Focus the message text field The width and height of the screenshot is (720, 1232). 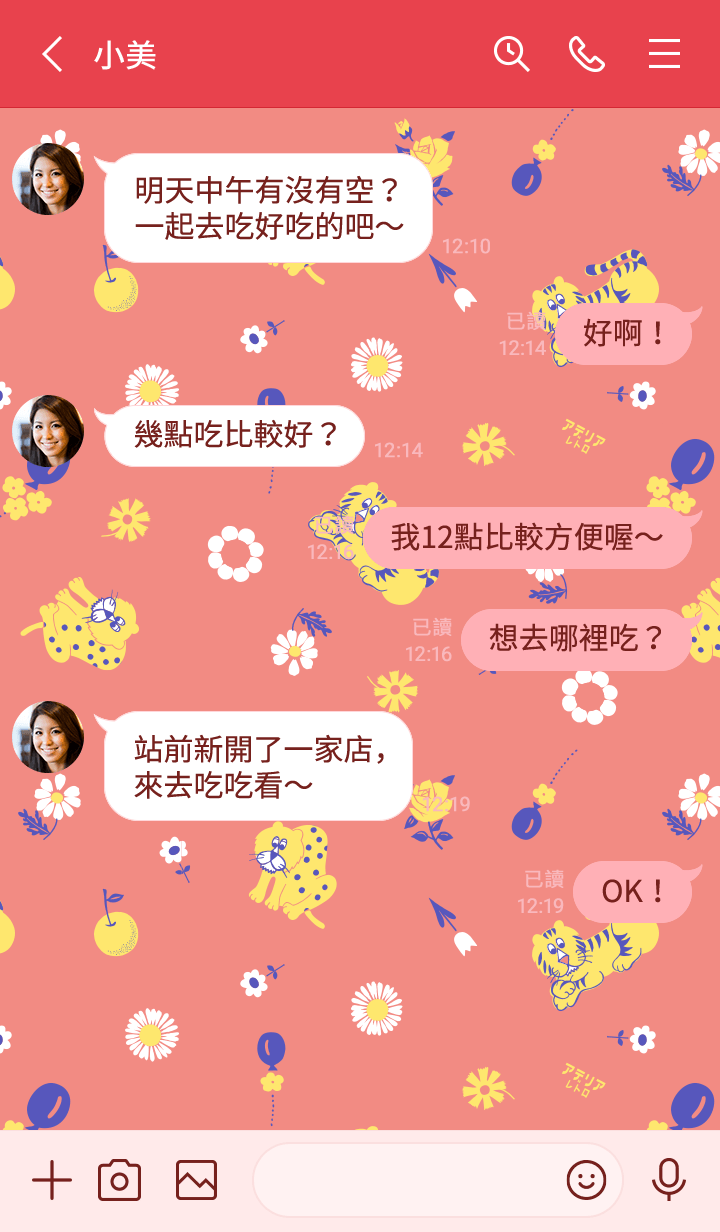[x=405, y=1181]
